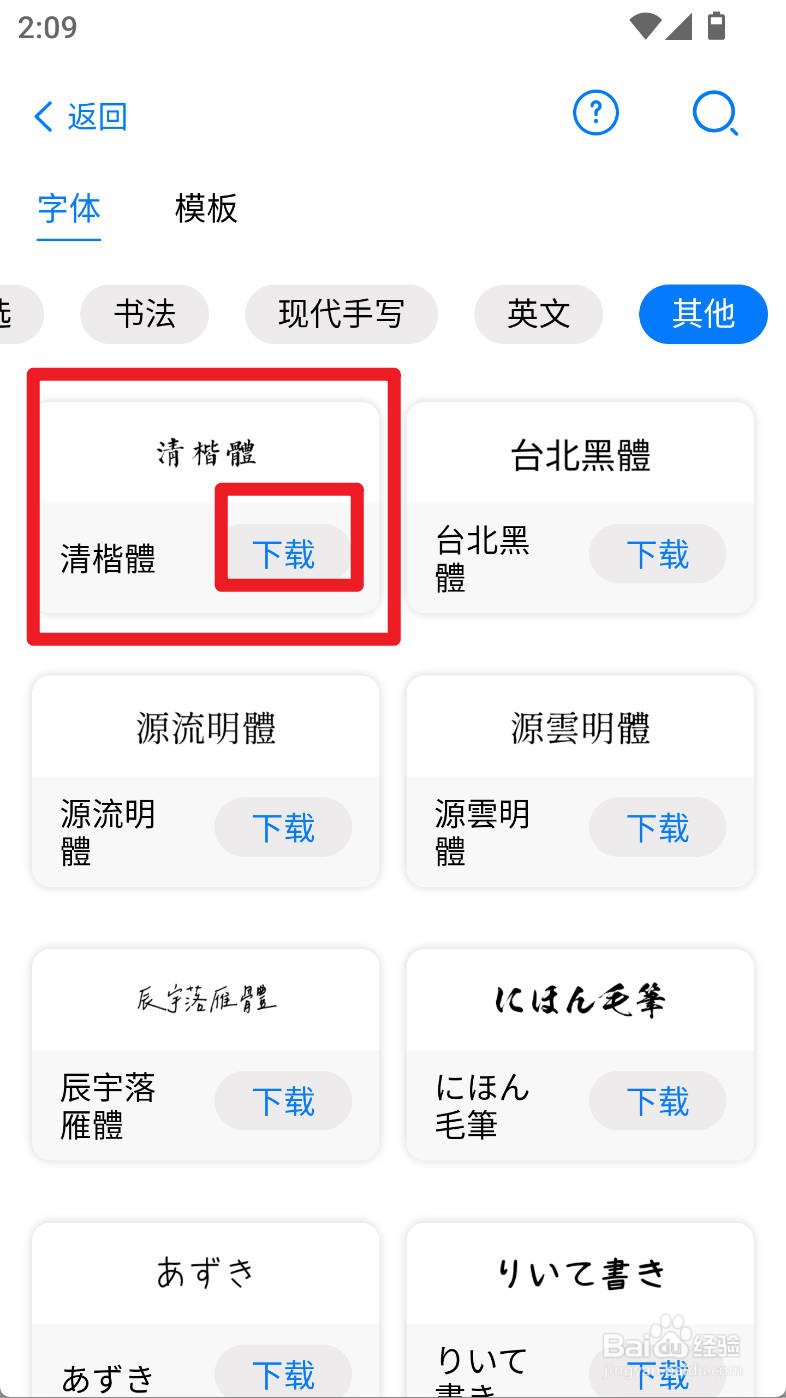Click the back chevron beside 返回
Viewport: 786px width, 1398px height.
point(42,116)
